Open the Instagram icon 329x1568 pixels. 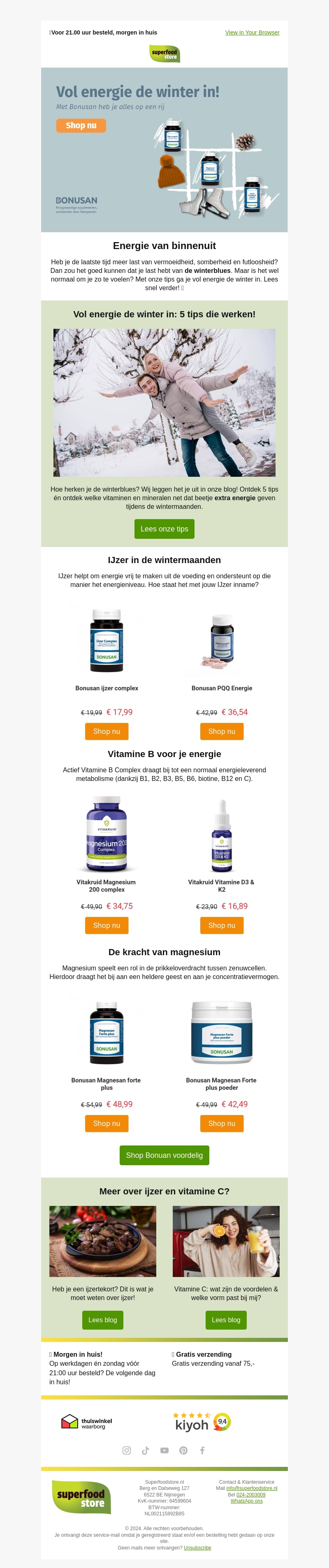tap(127, 1450)
